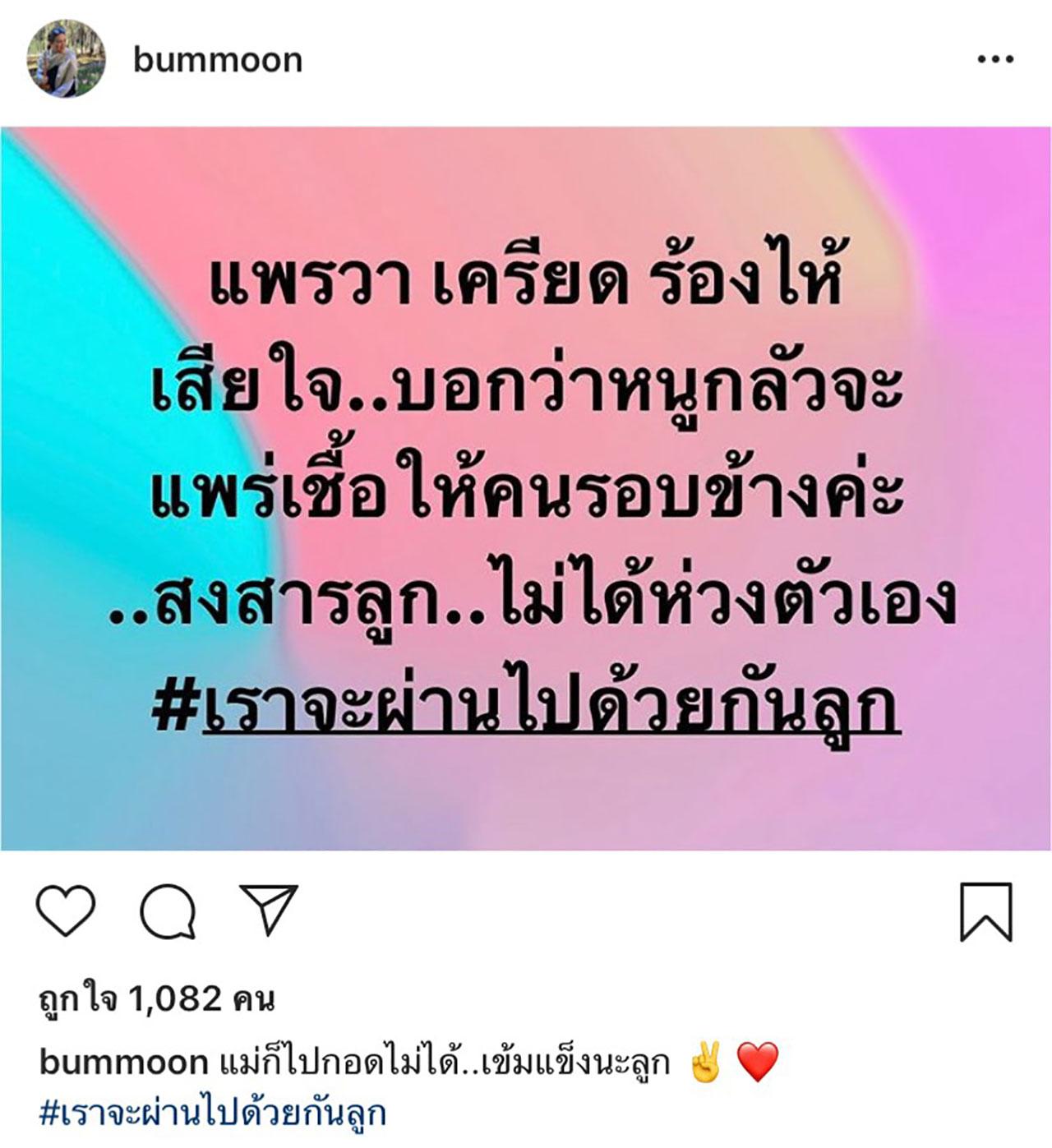Tap the posted text image
The height and width of the screenshot is (1148, 1052).
[526, 488]
